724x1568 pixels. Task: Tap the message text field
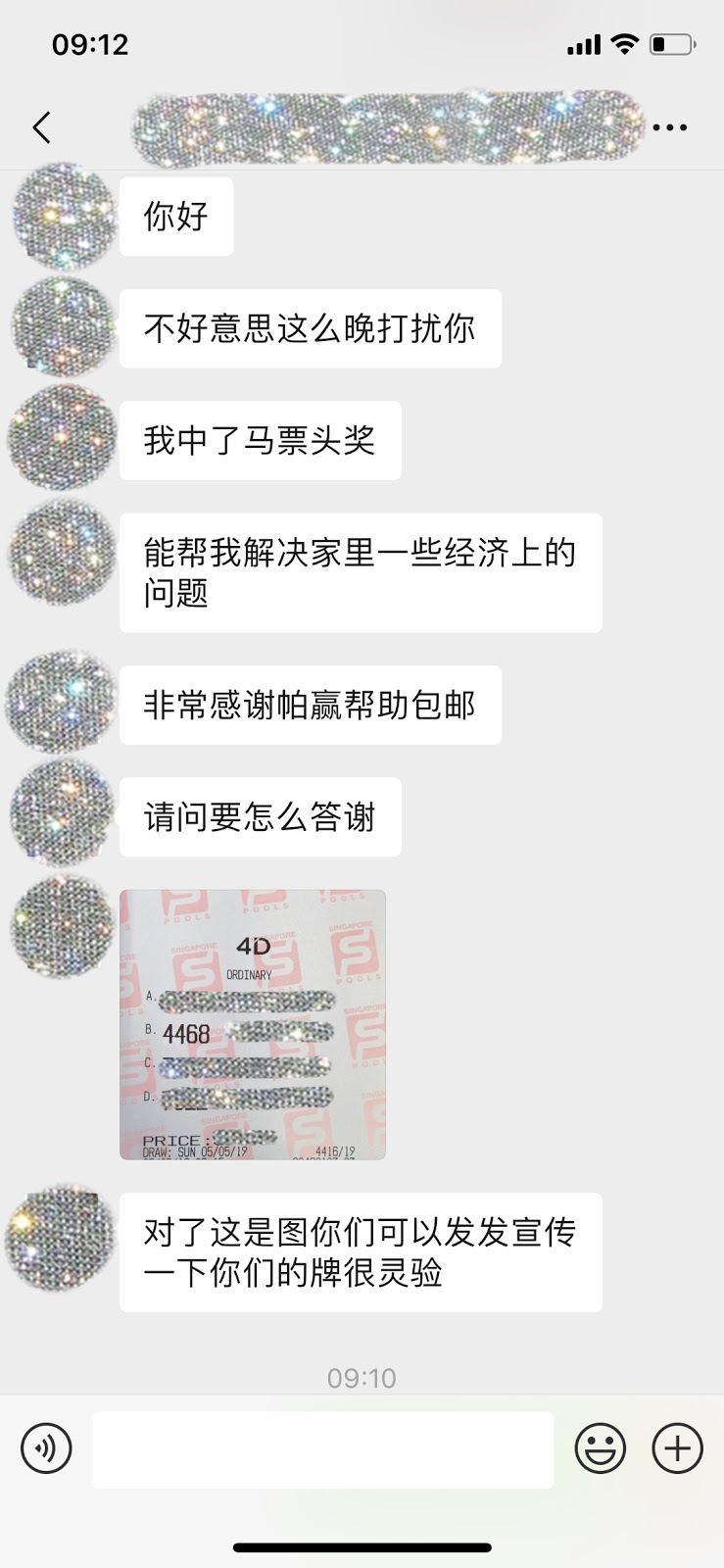[x=323, y=1449]
